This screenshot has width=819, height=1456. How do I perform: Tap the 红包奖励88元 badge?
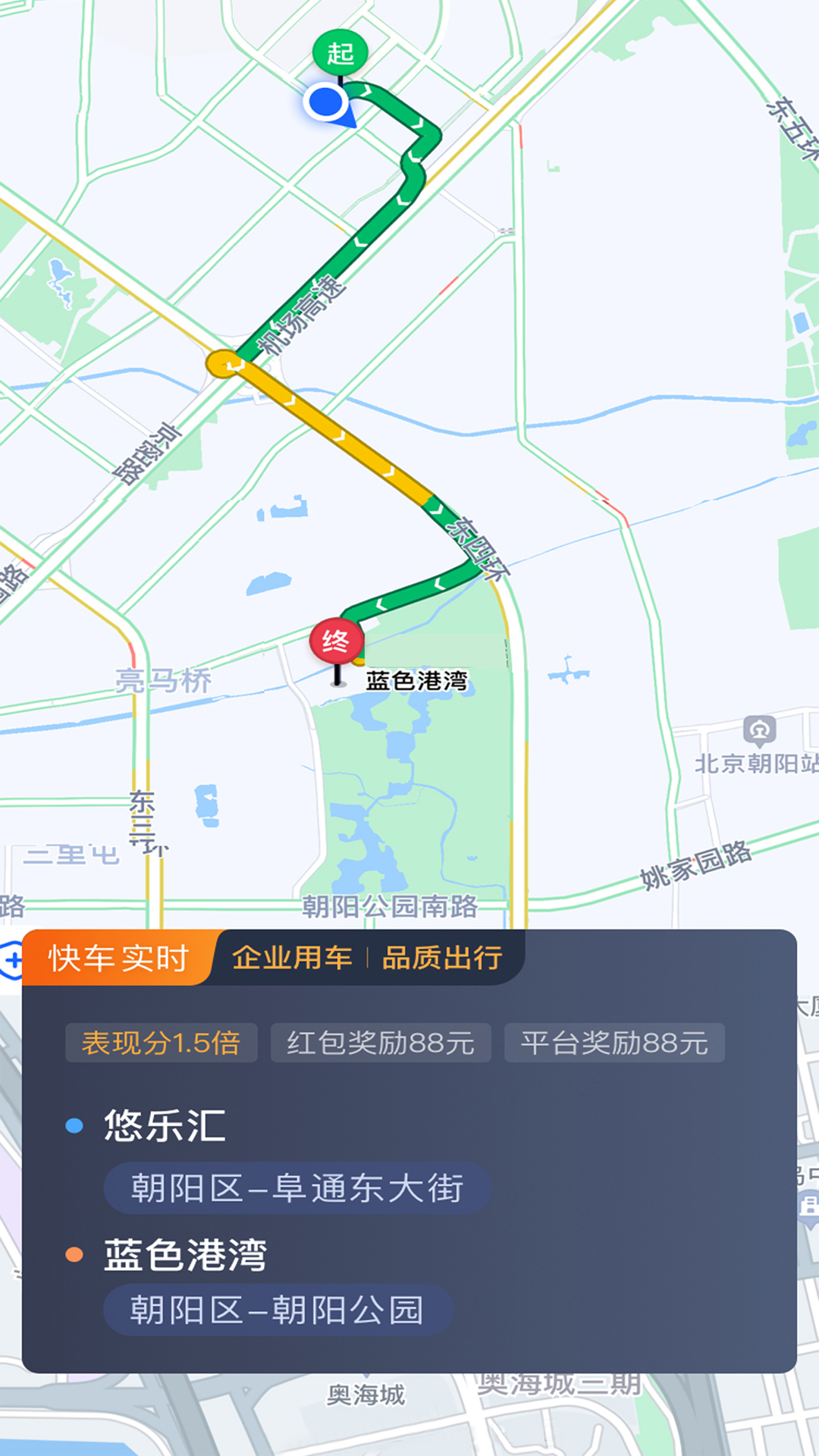[379, 1043]
